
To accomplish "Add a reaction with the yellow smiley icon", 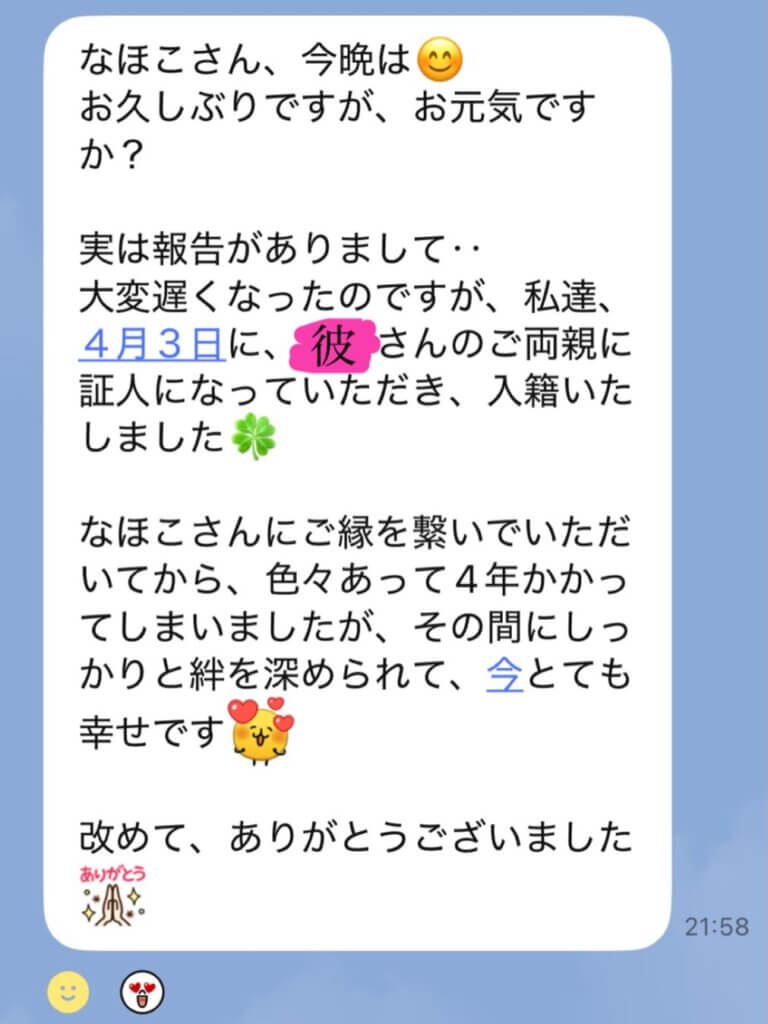I will pos(69,992).
